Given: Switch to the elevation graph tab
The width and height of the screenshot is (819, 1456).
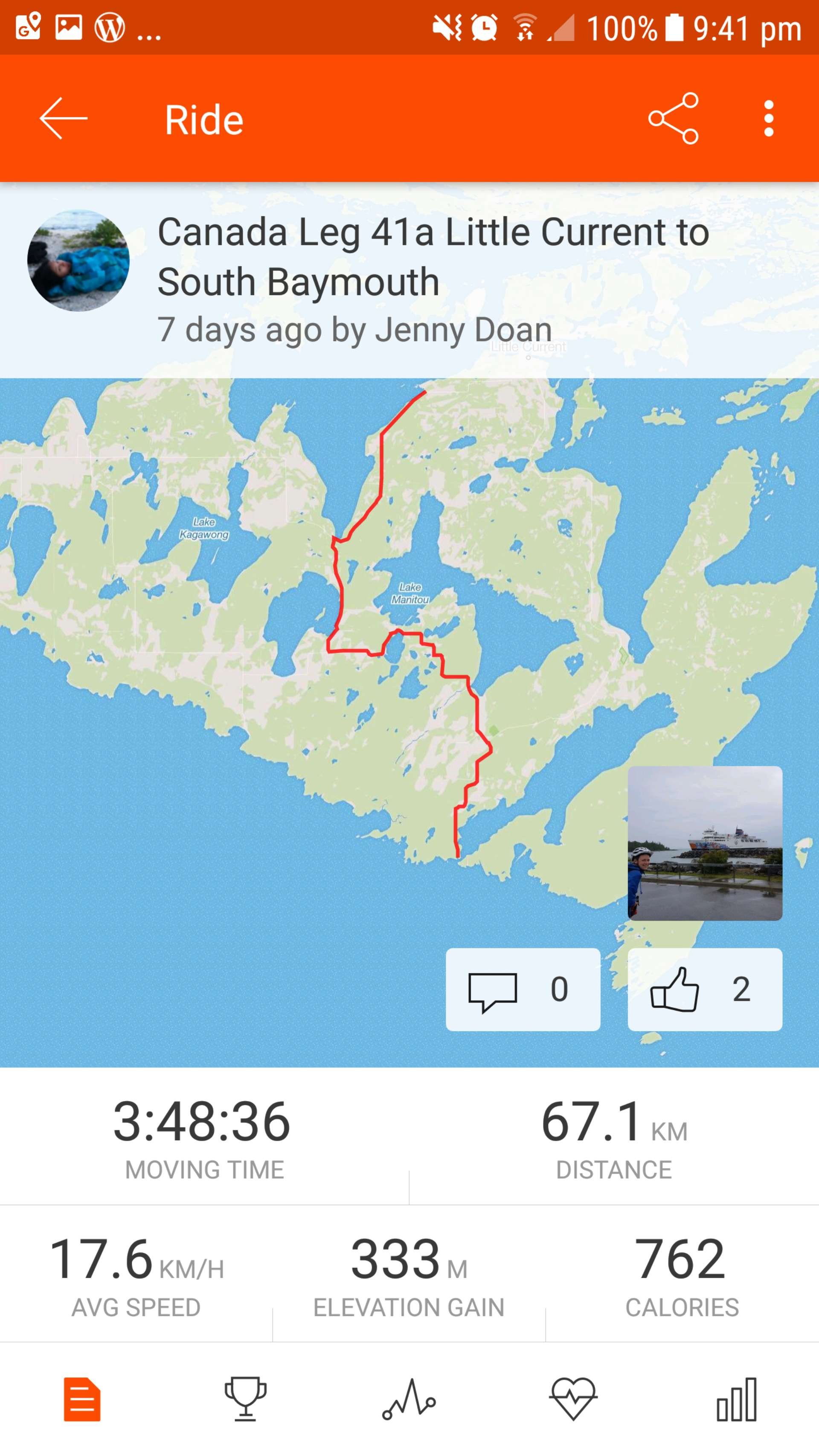Looking at the screenshot, I should (409, 1400).
